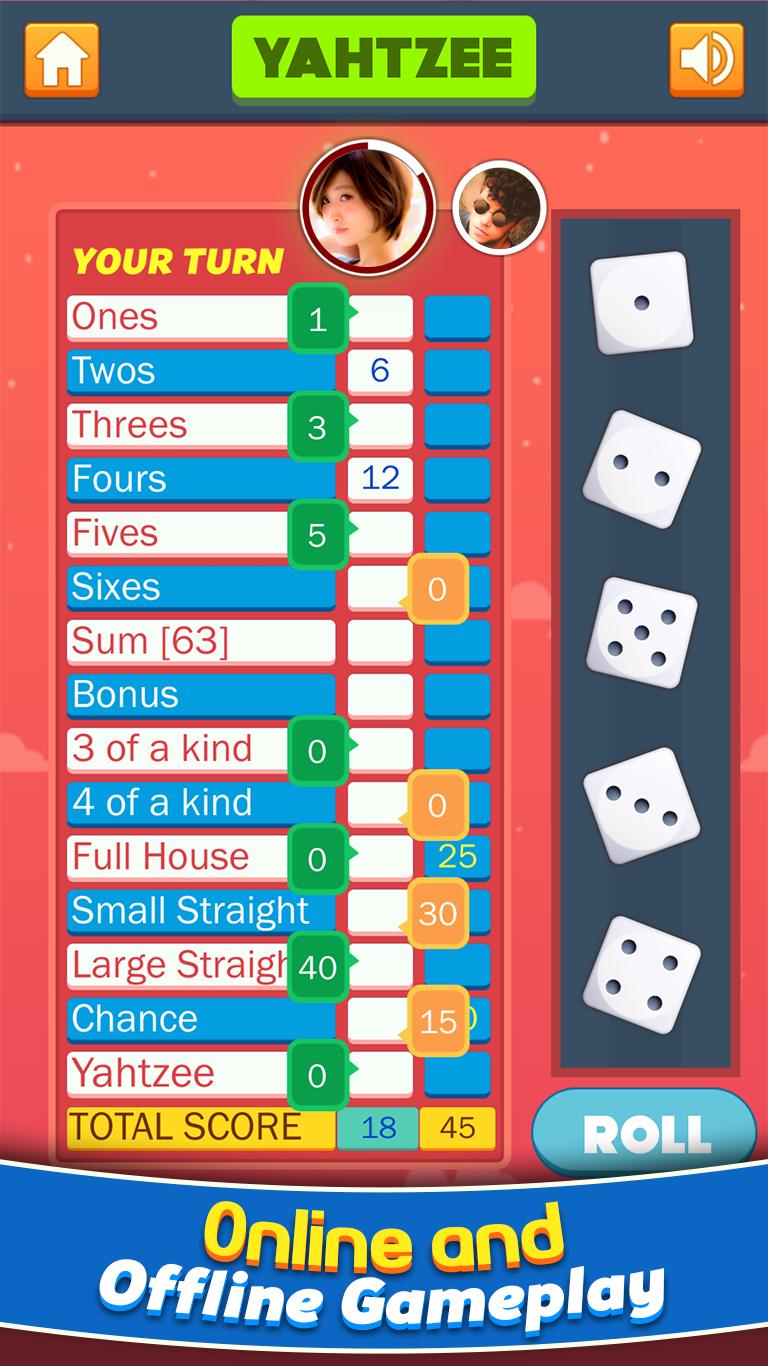
Task: Score 1 in the Ones row
Action: (318, 319)
